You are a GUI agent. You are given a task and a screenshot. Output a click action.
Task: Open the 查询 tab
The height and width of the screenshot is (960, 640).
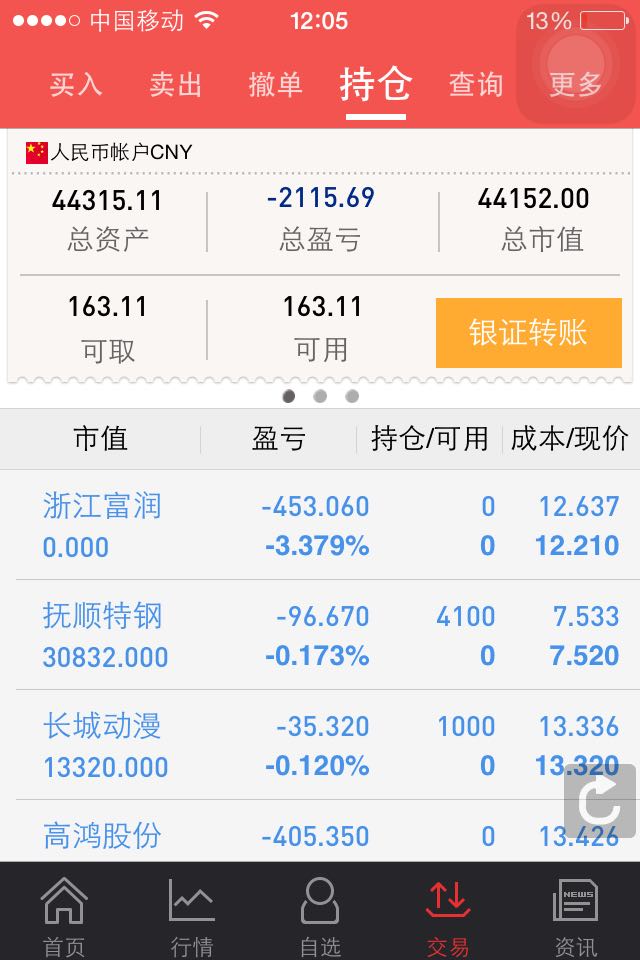click(x=476, y=85)
